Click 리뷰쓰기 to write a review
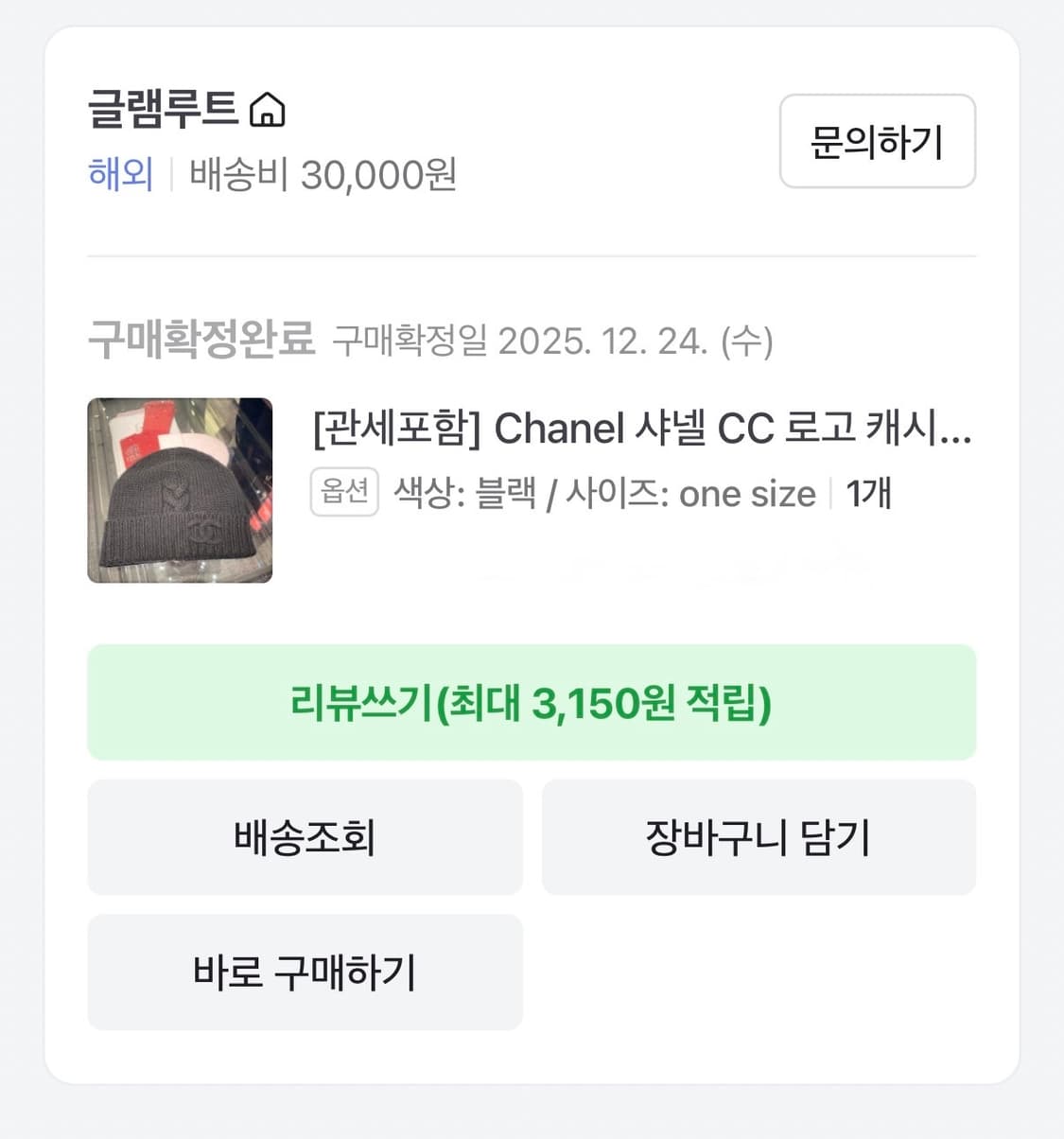 click(x=532, y=702)
